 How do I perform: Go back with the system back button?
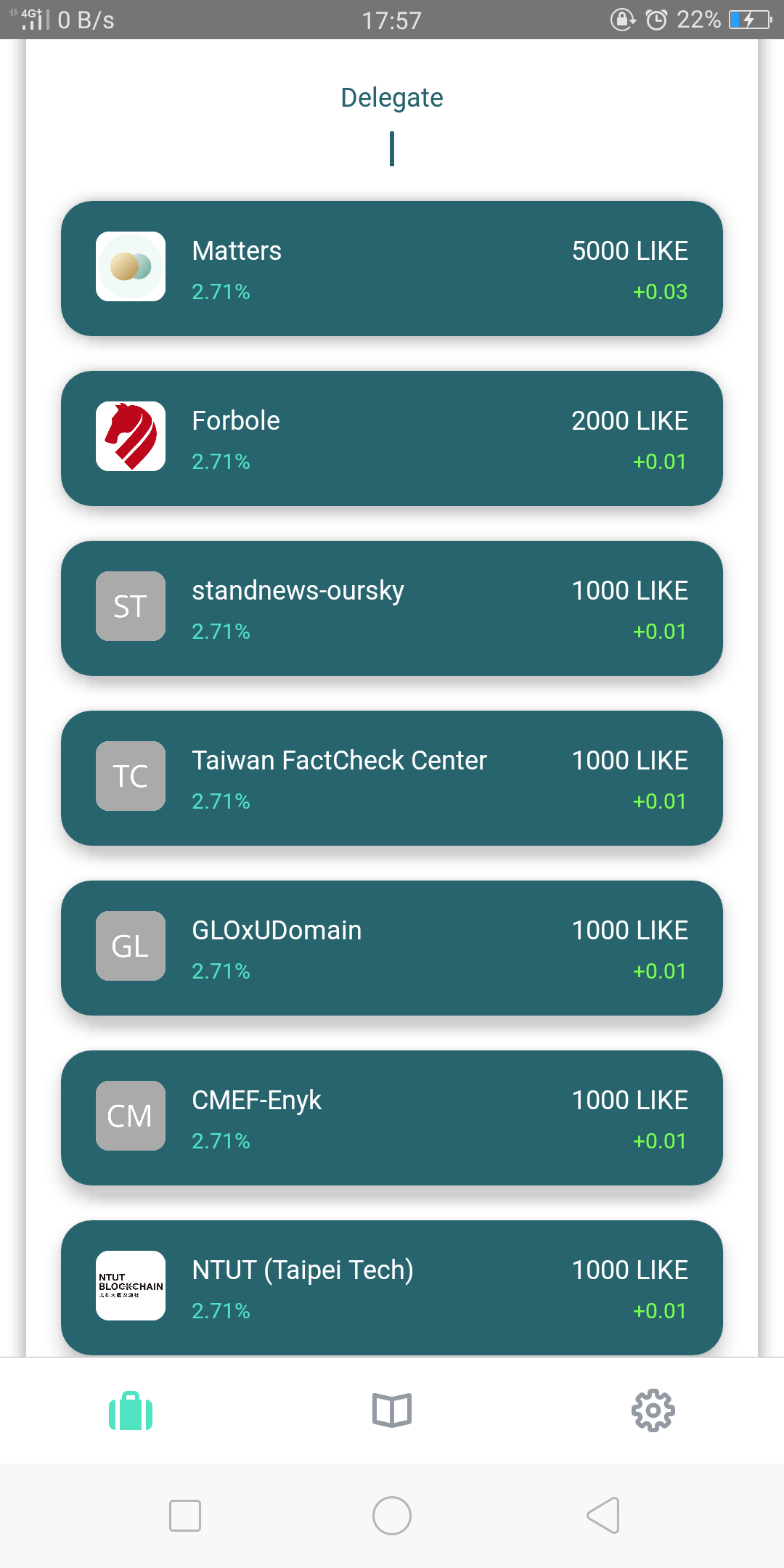click(603, 1515)
